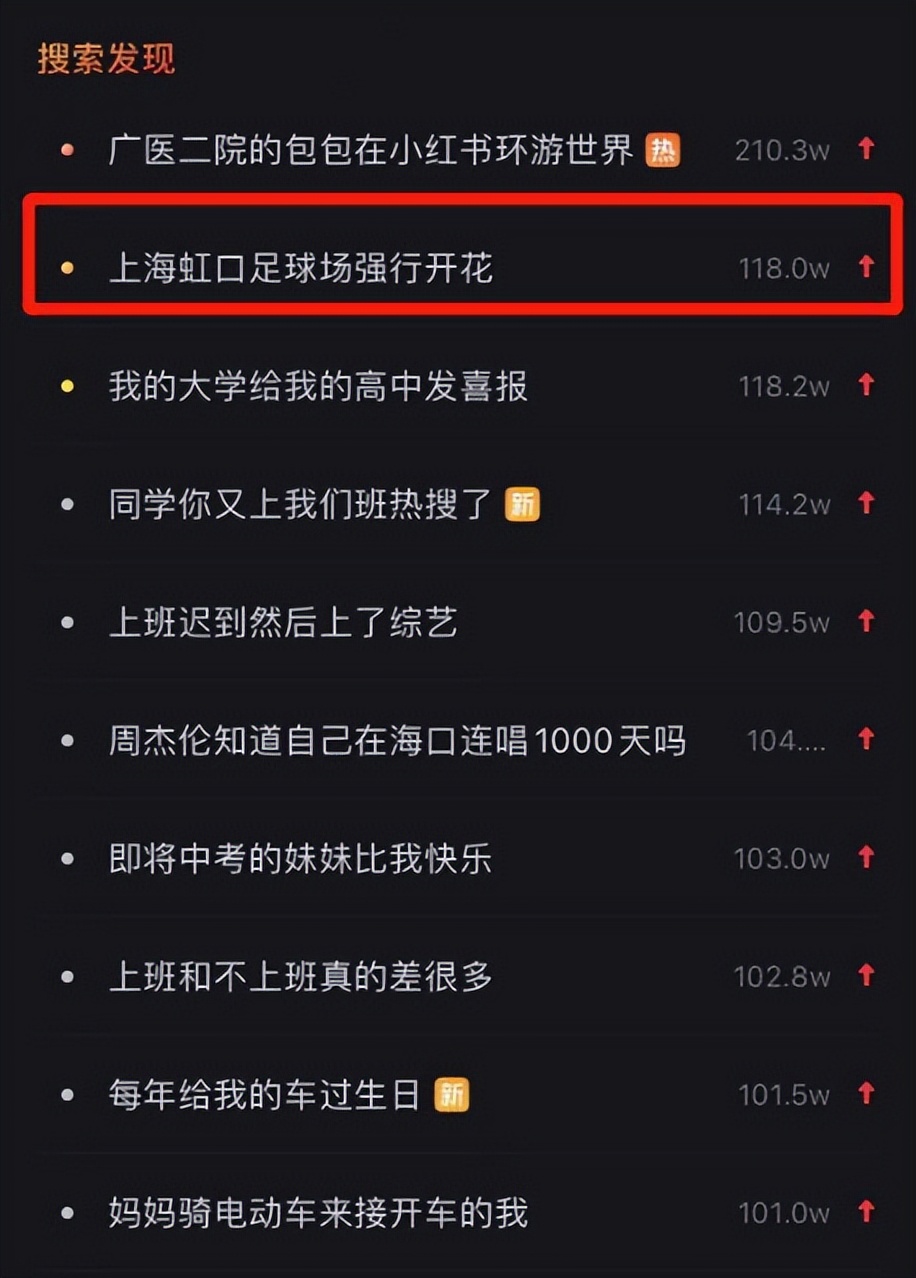Open the topic 上班和不上班真的差很多

click(x=300, y=976)
